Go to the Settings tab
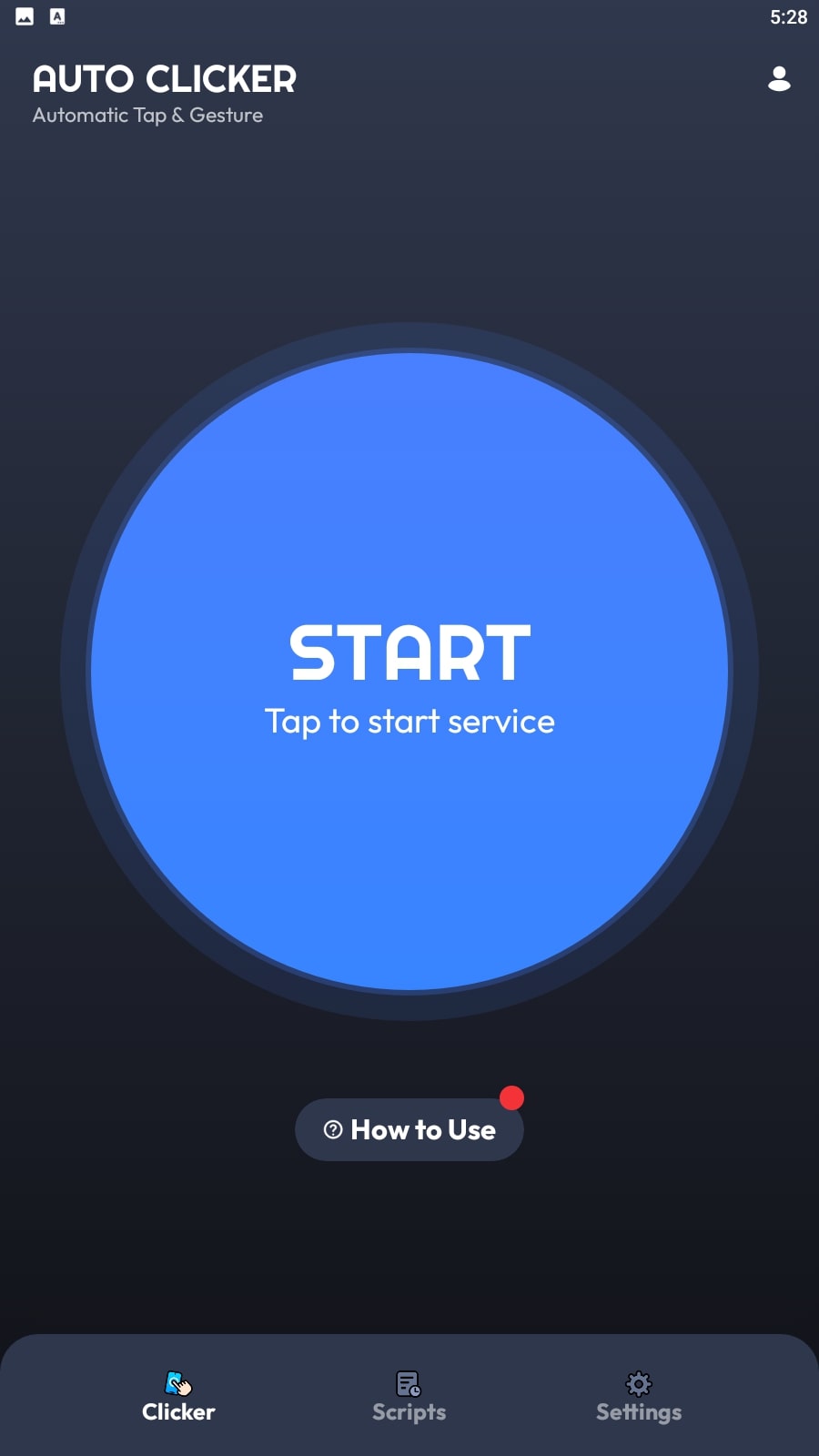 639,1396
